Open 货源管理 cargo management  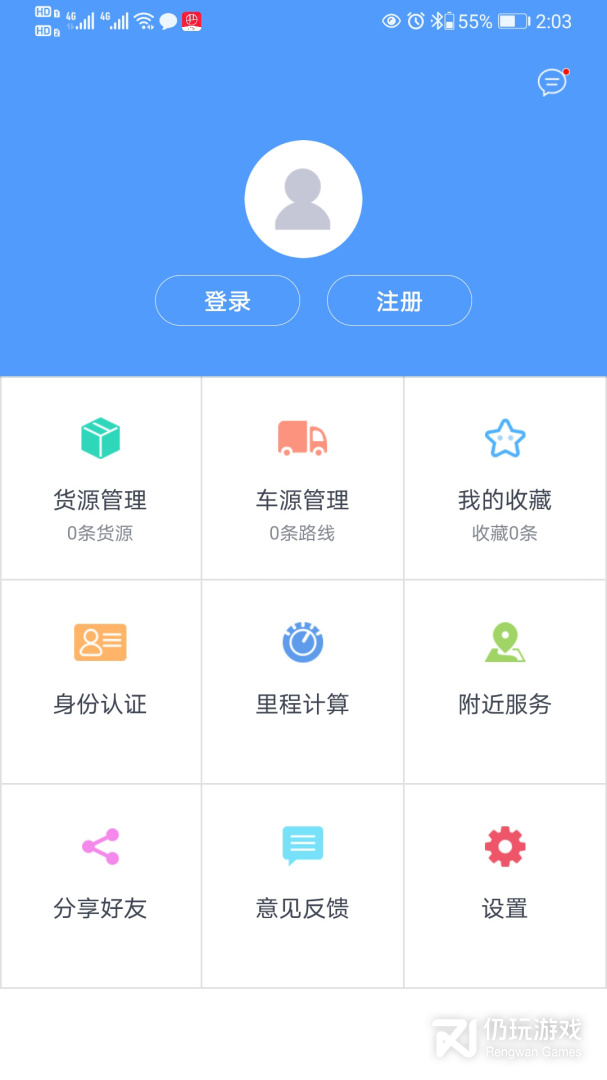[101, 479]
